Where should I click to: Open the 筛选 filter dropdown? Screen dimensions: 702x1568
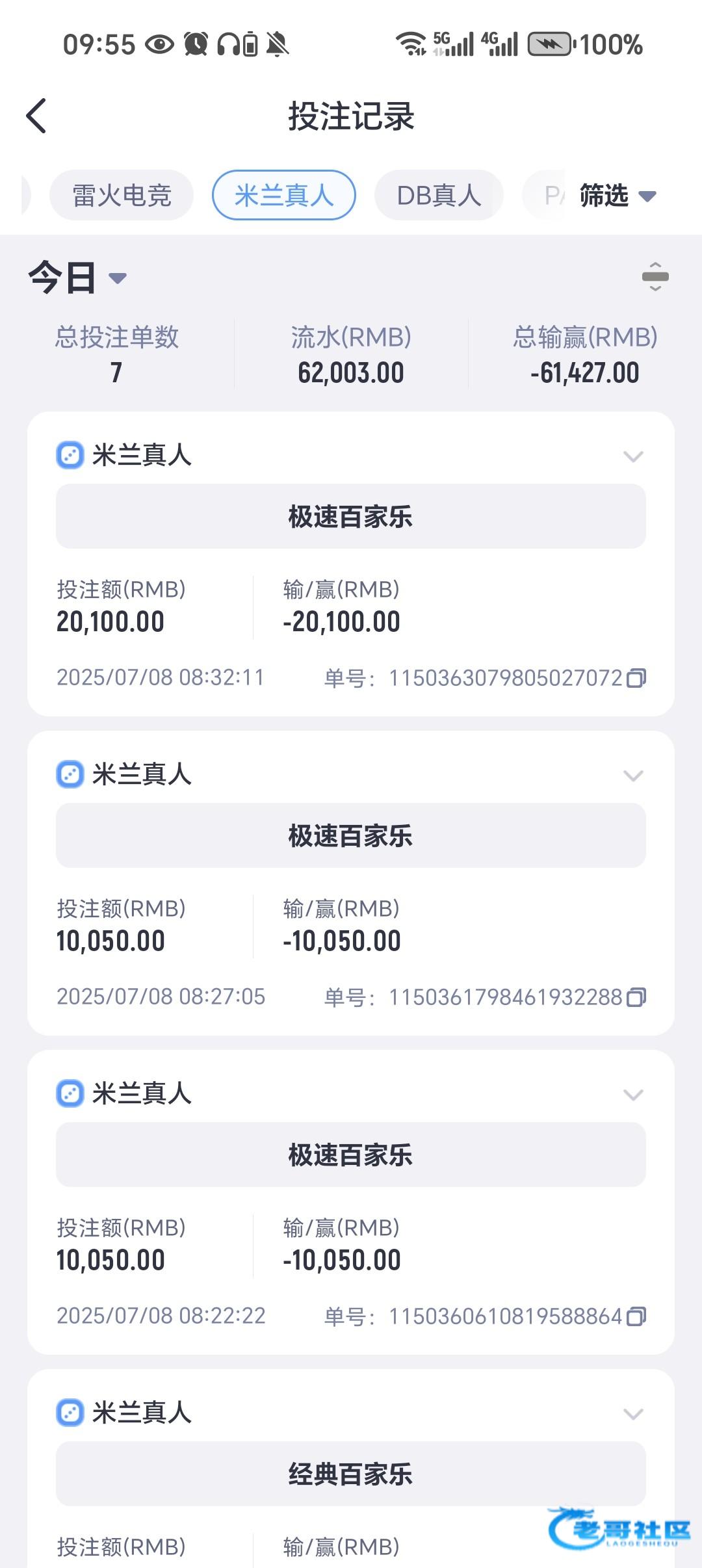coord(617,196)
